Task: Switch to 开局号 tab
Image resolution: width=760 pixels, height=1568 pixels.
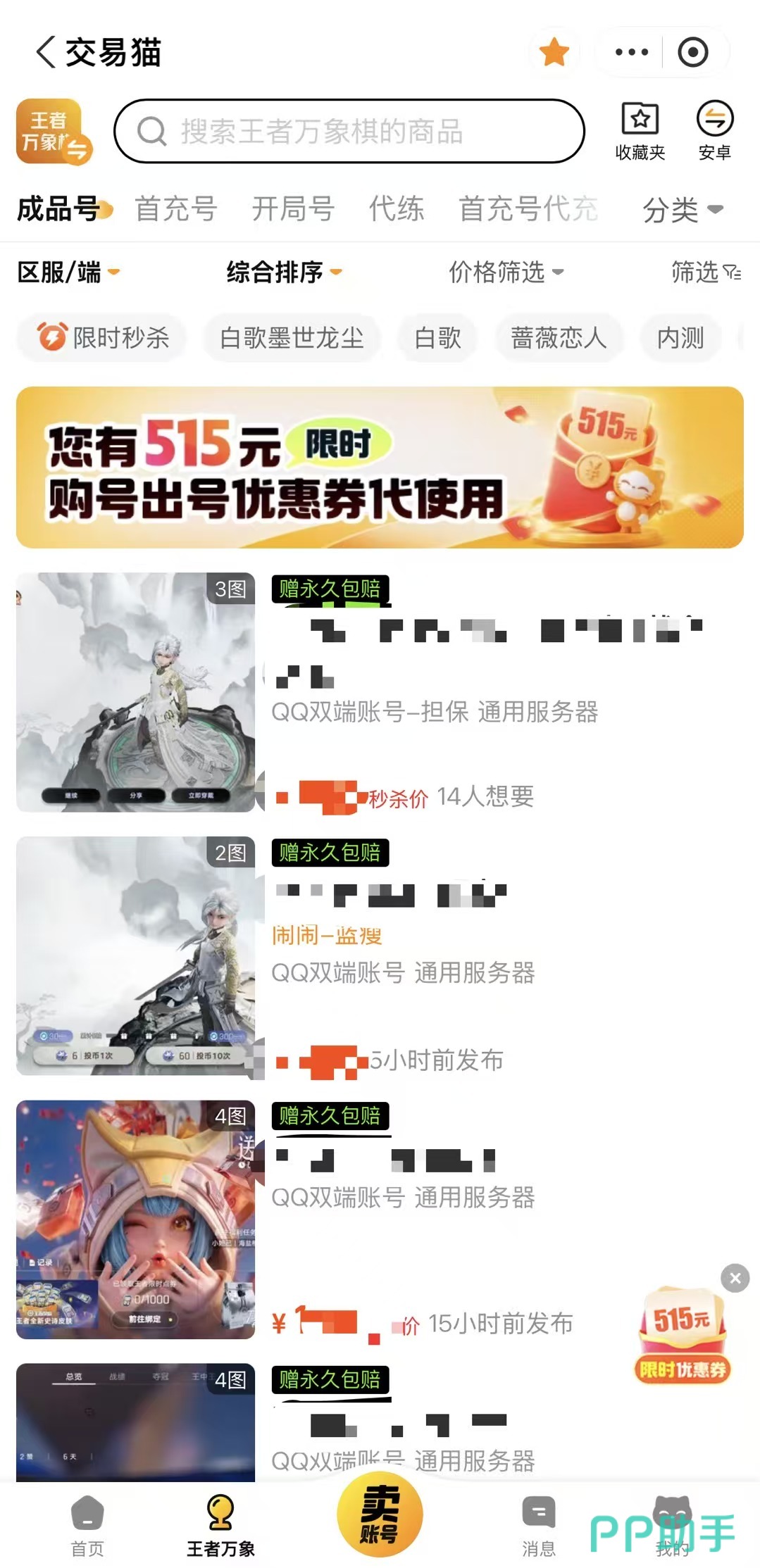Action: (293, 209)
